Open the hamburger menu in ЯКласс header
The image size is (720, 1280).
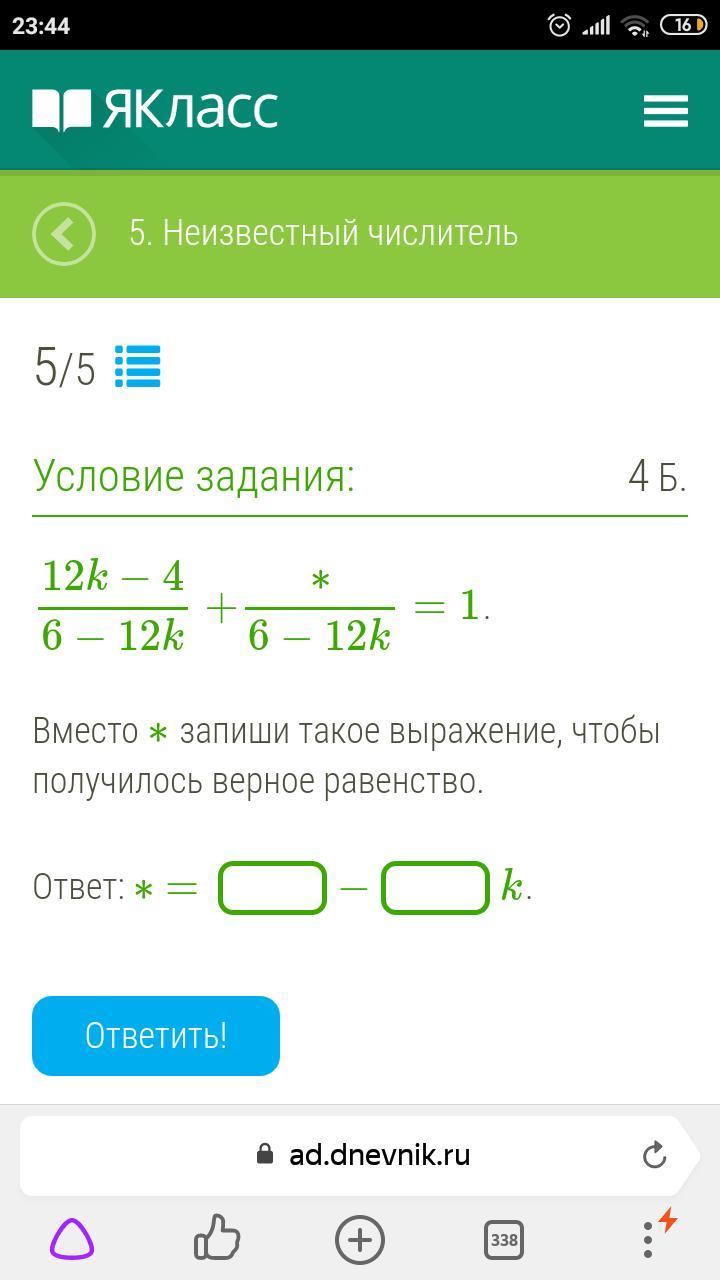pos(665,111)
